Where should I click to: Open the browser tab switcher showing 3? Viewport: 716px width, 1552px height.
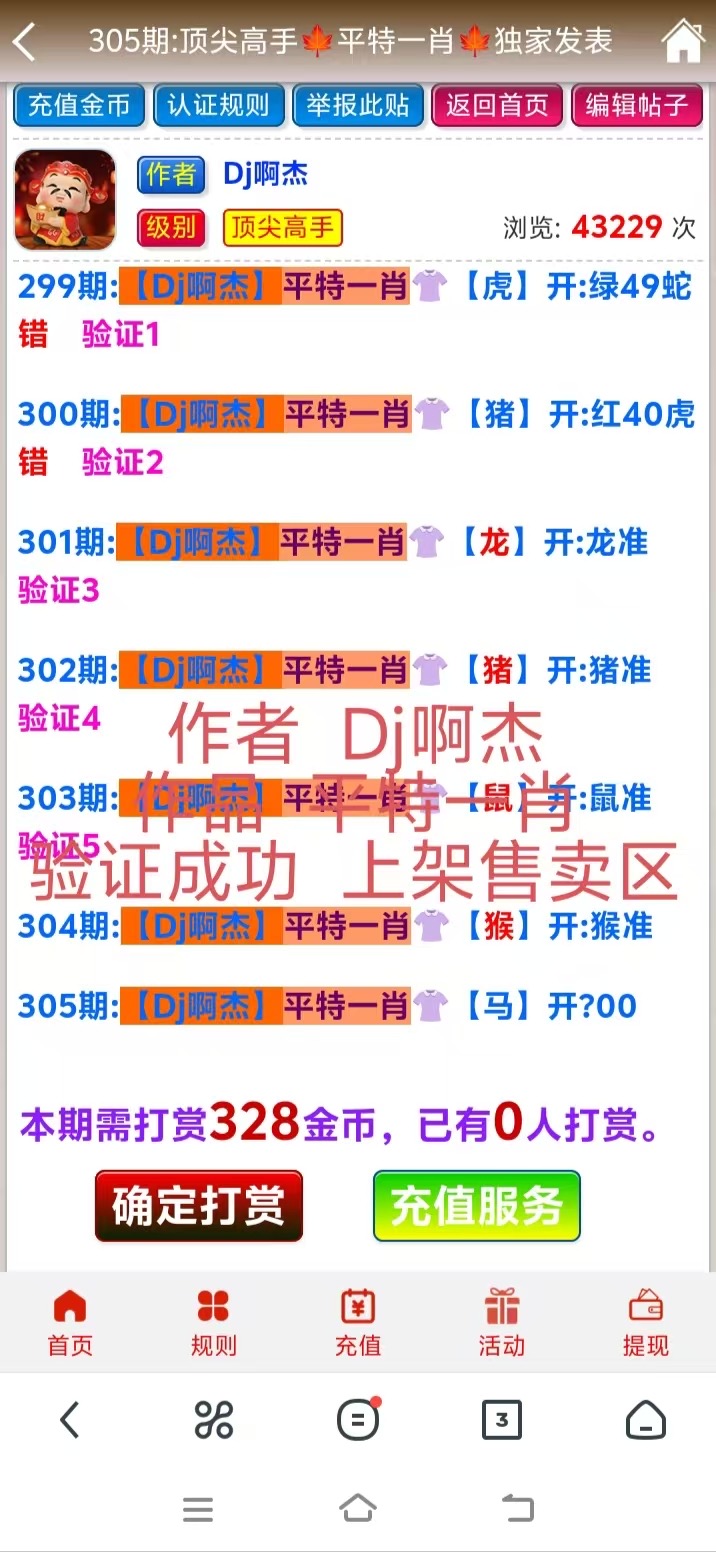(501, 1419)
